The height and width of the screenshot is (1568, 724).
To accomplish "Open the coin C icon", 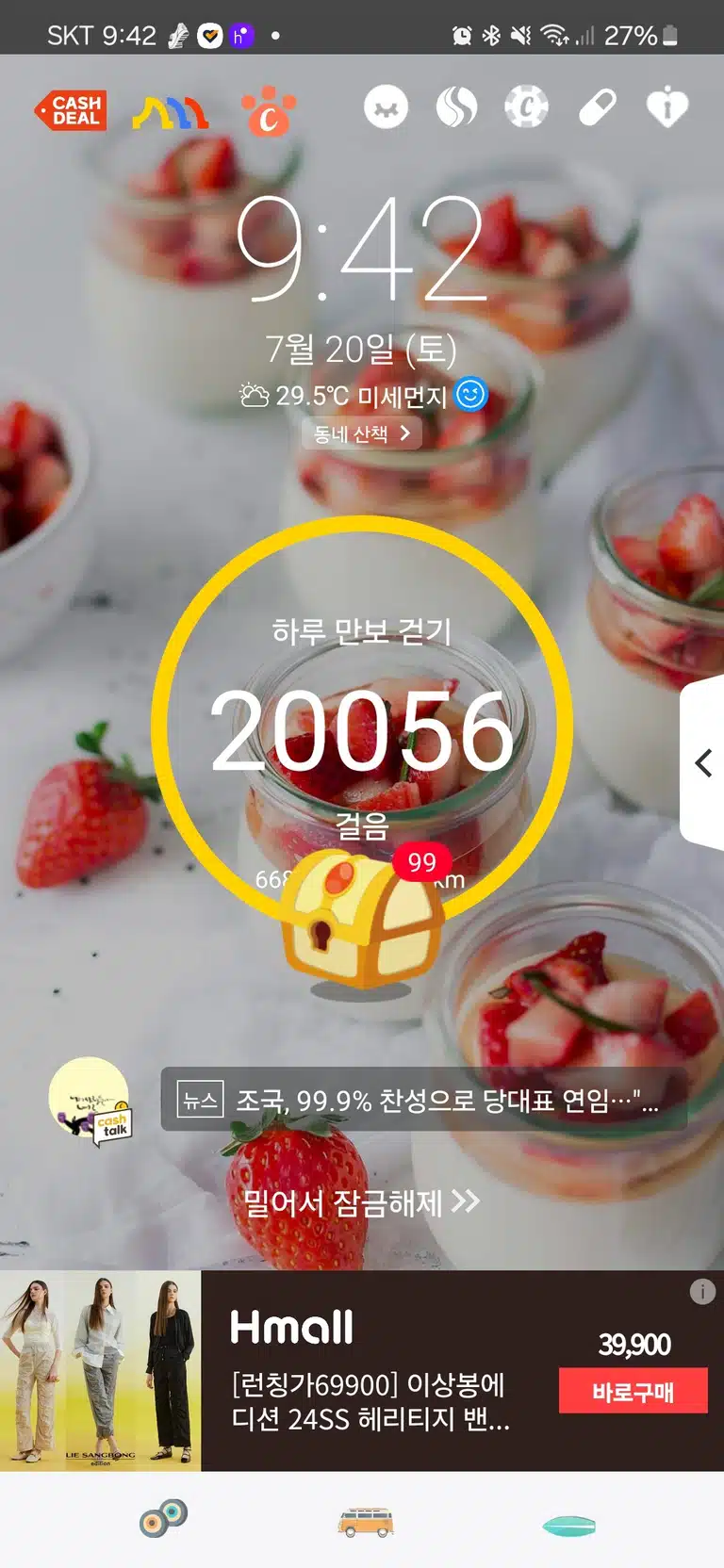I will [x=526, y=107].
